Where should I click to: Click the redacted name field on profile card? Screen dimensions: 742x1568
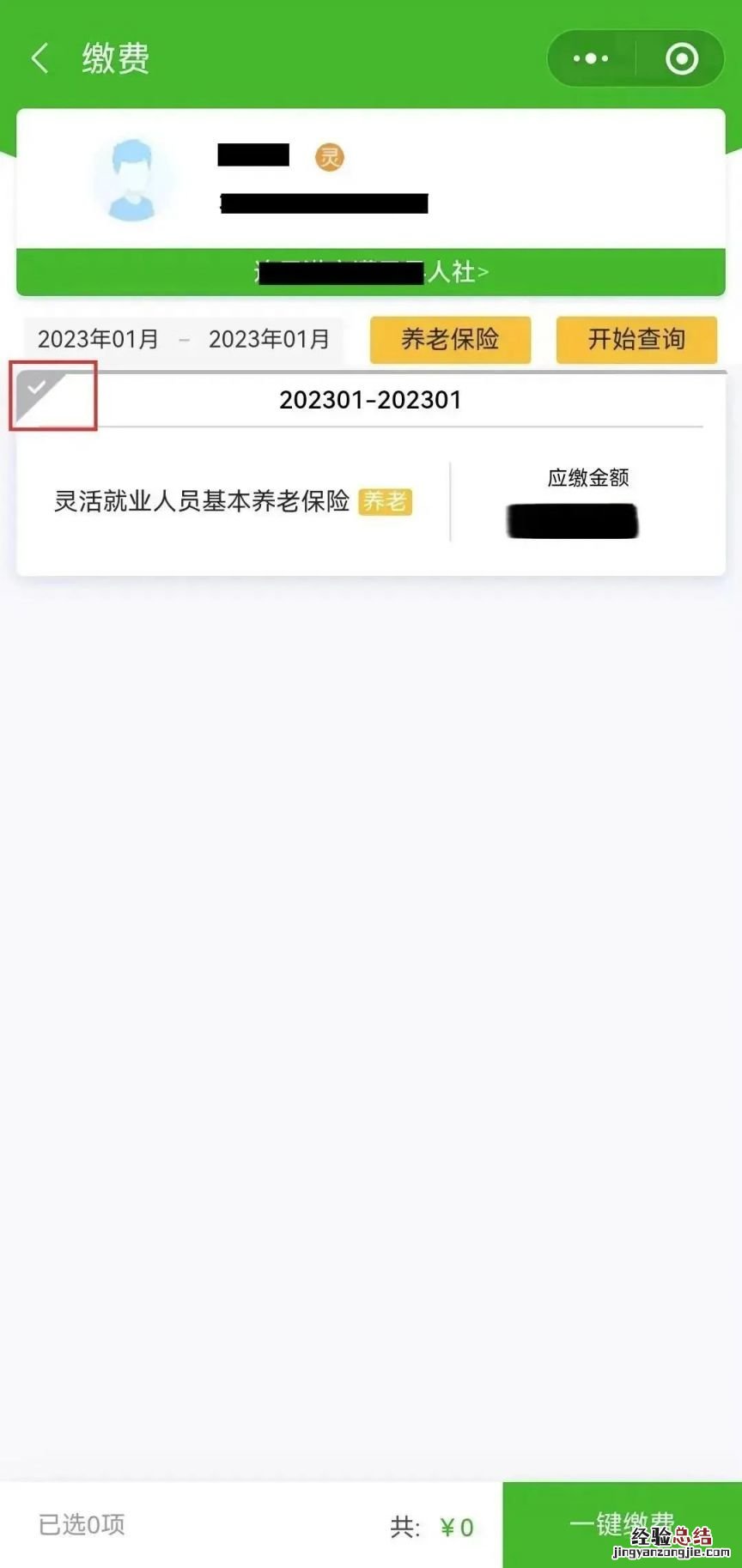coord(253,154)
